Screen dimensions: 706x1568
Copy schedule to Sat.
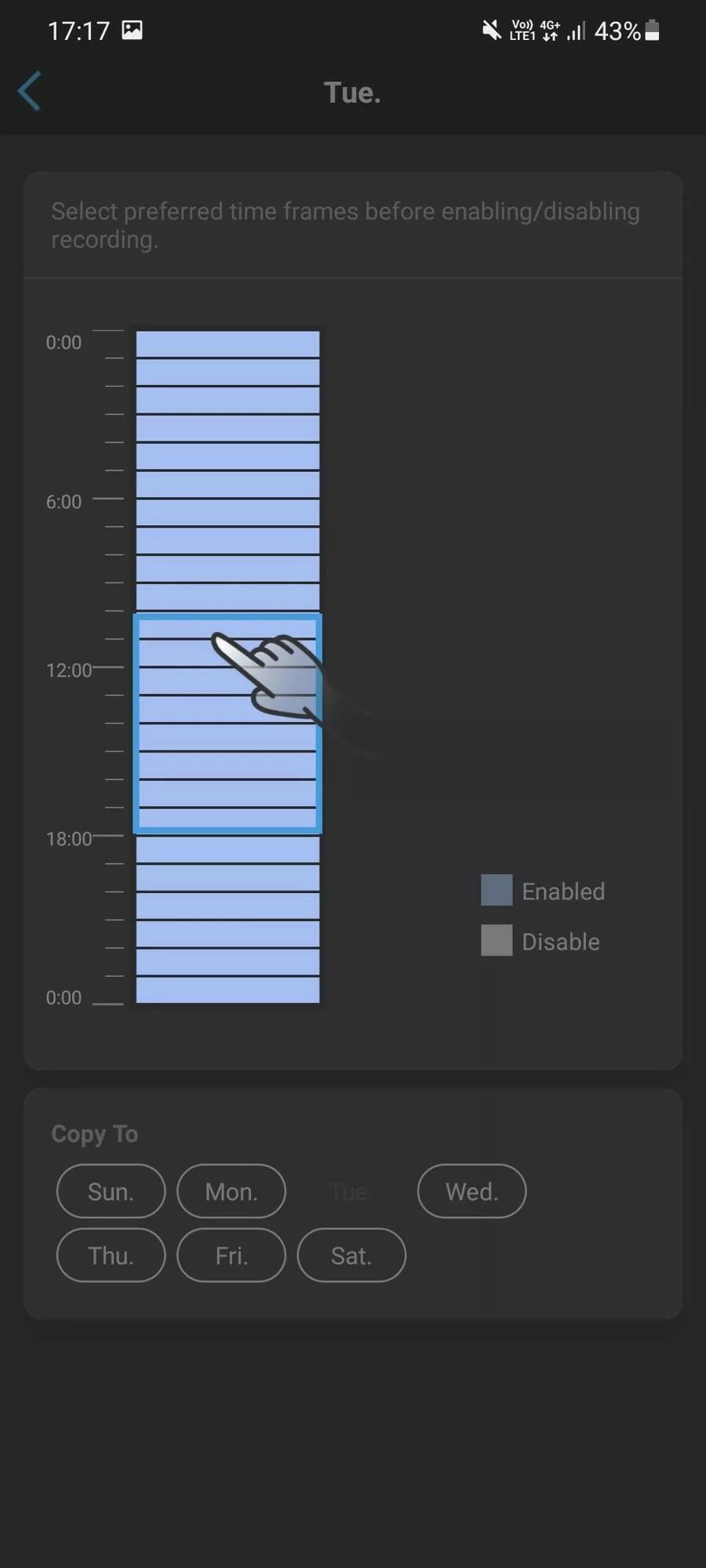(x=351, y=1255)
